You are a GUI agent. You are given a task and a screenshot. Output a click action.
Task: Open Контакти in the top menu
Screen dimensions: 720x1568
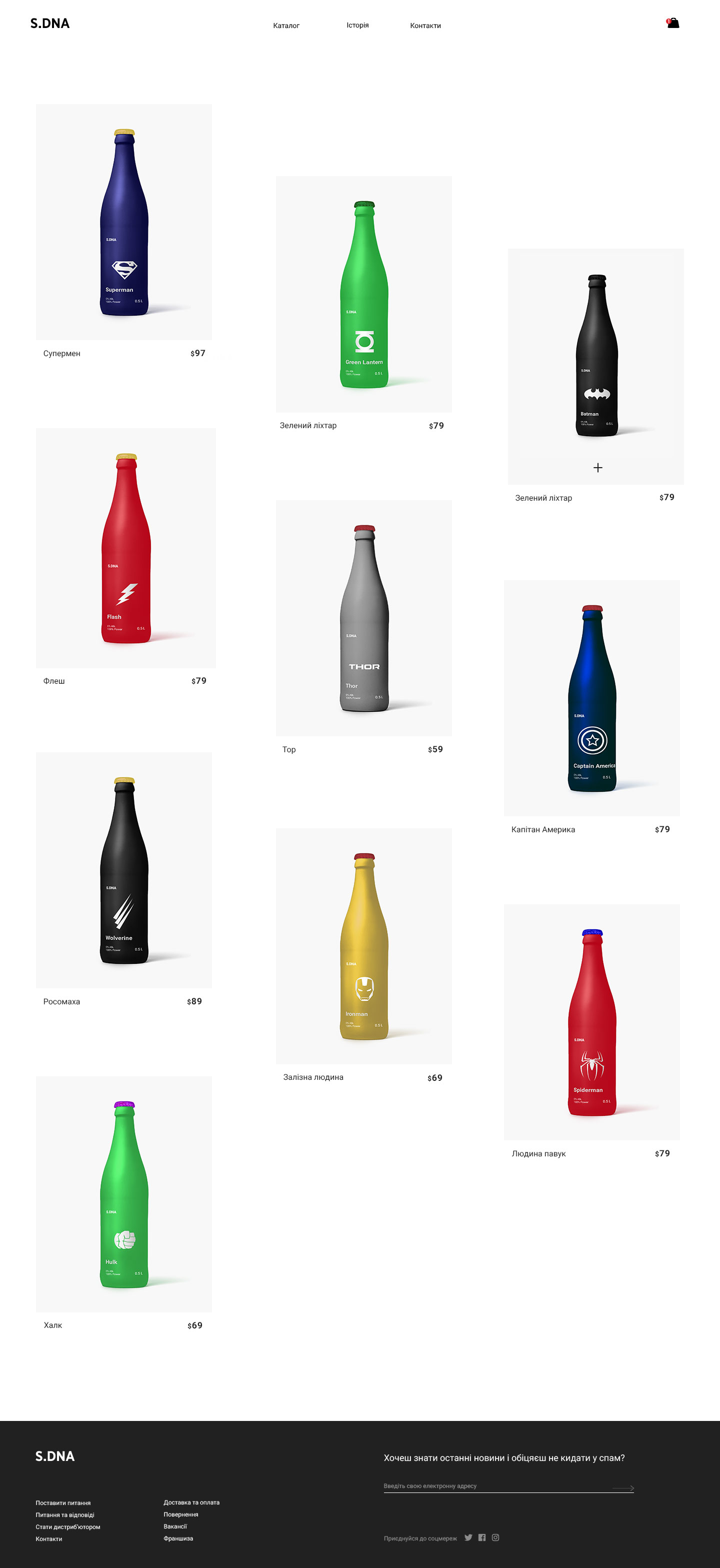[x=425, y=26]
